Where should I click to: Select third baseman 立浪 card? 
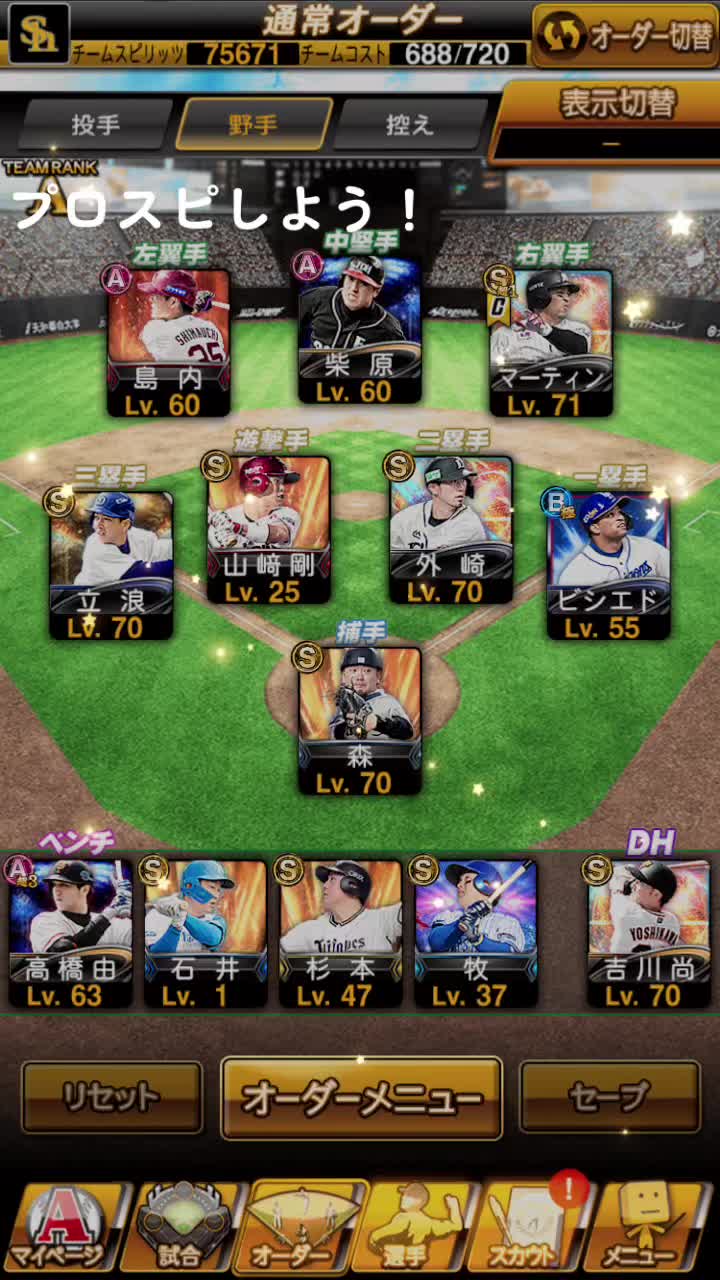(111, 565)
